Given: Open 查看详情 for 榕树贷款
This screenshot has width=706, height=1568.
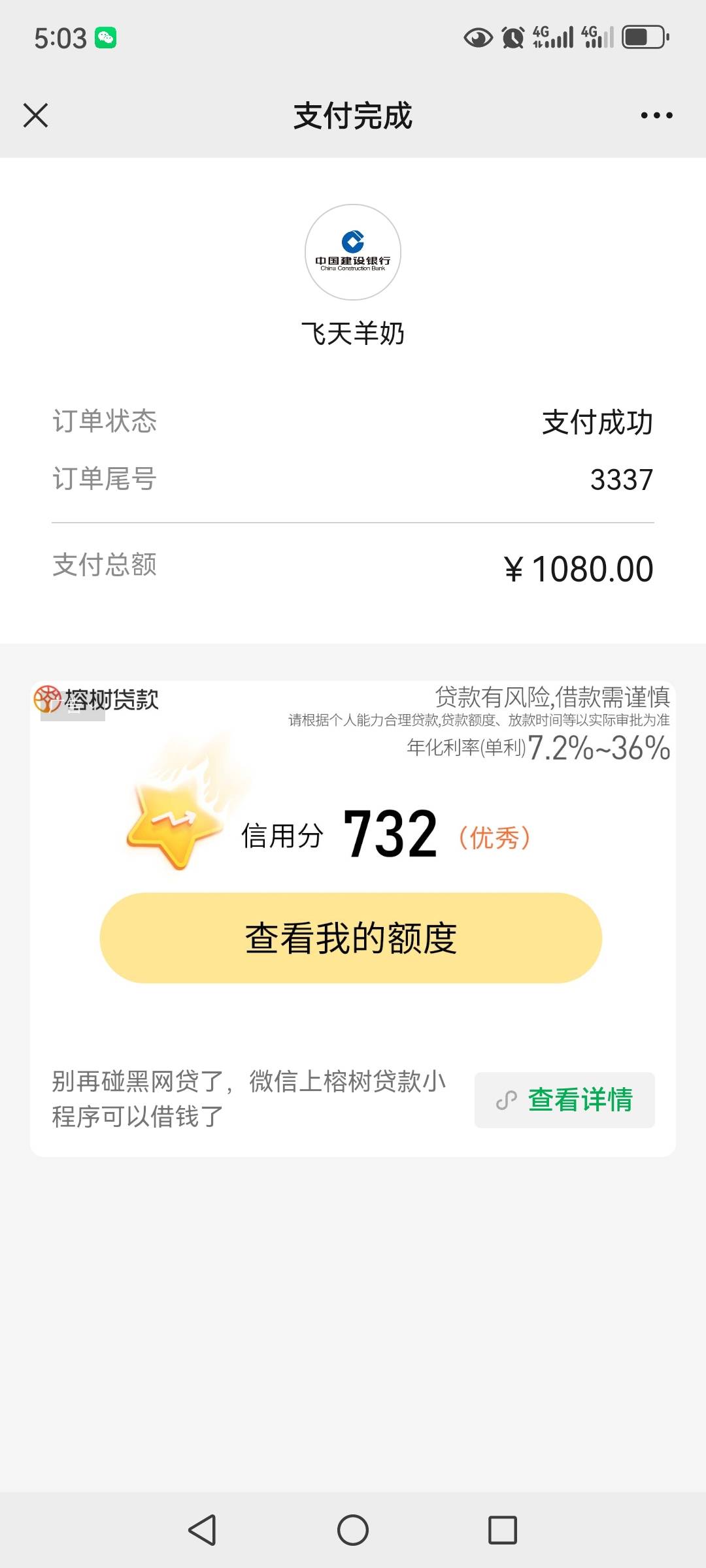Looking at the screenshot, I should (x=565, y=1100).
